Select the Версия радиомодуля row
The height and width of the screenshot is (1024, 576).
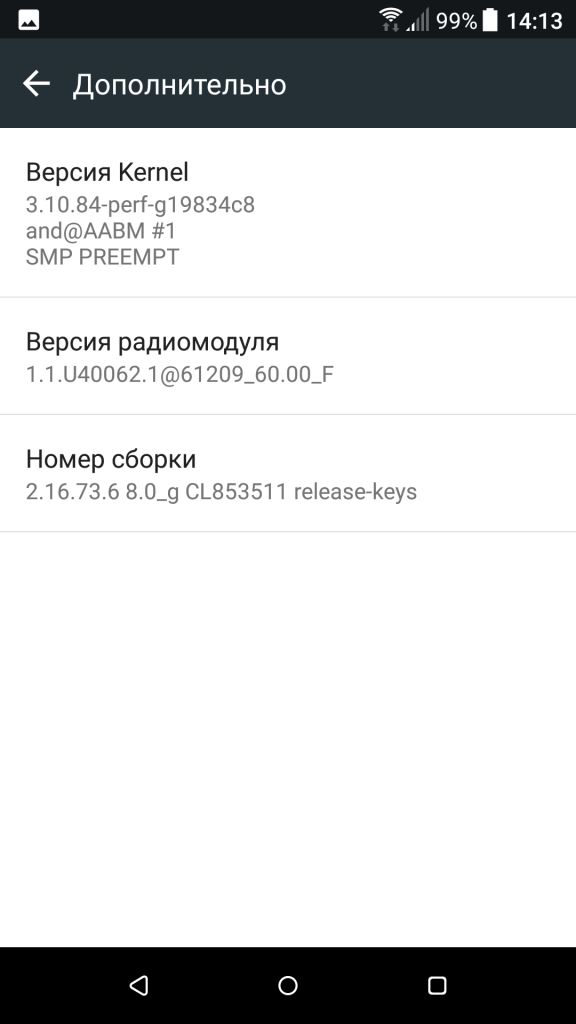[x=288, y=357]
